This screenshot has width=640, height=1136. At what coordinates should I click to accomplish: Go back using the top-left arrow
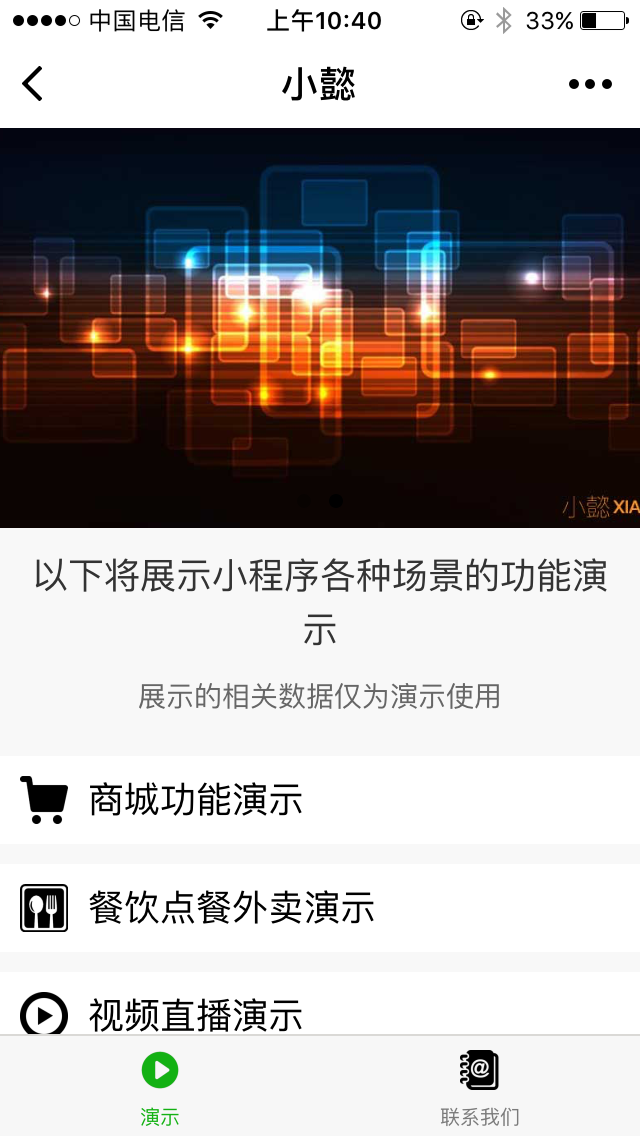click(33, 84)
